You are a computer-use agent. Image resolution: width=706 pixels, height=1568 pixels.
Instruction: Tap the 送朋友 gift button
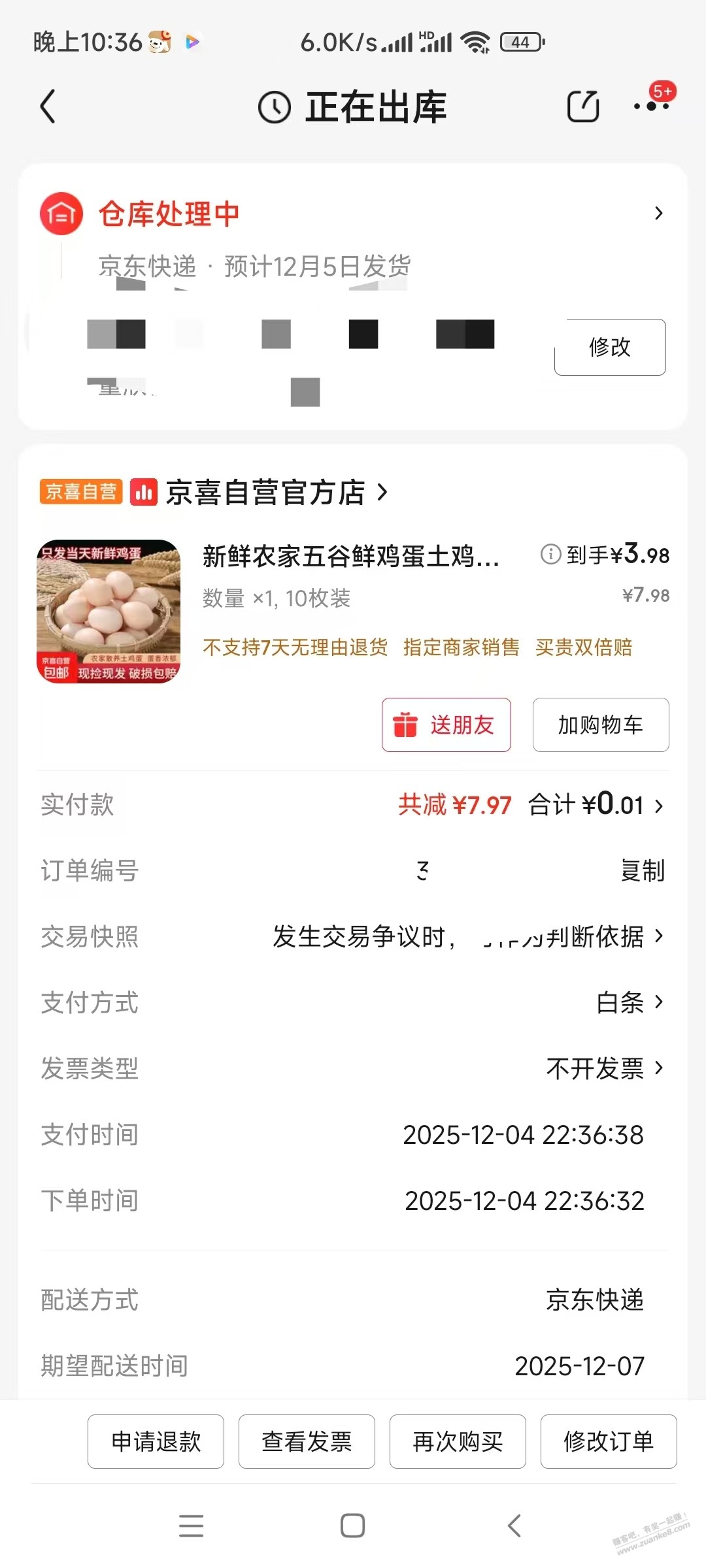click(x=446, y=725)
